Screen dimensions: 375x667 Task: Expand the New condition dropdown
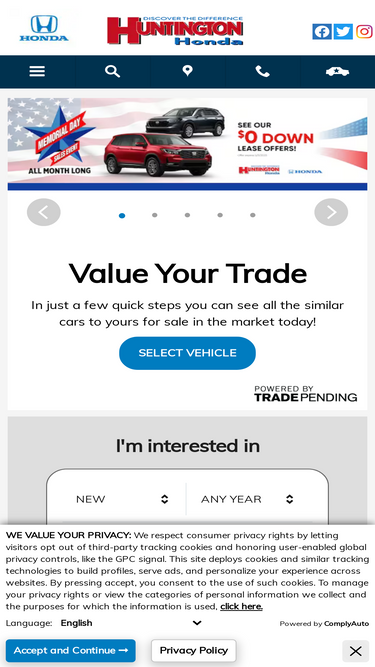click(x=122, y=499)
